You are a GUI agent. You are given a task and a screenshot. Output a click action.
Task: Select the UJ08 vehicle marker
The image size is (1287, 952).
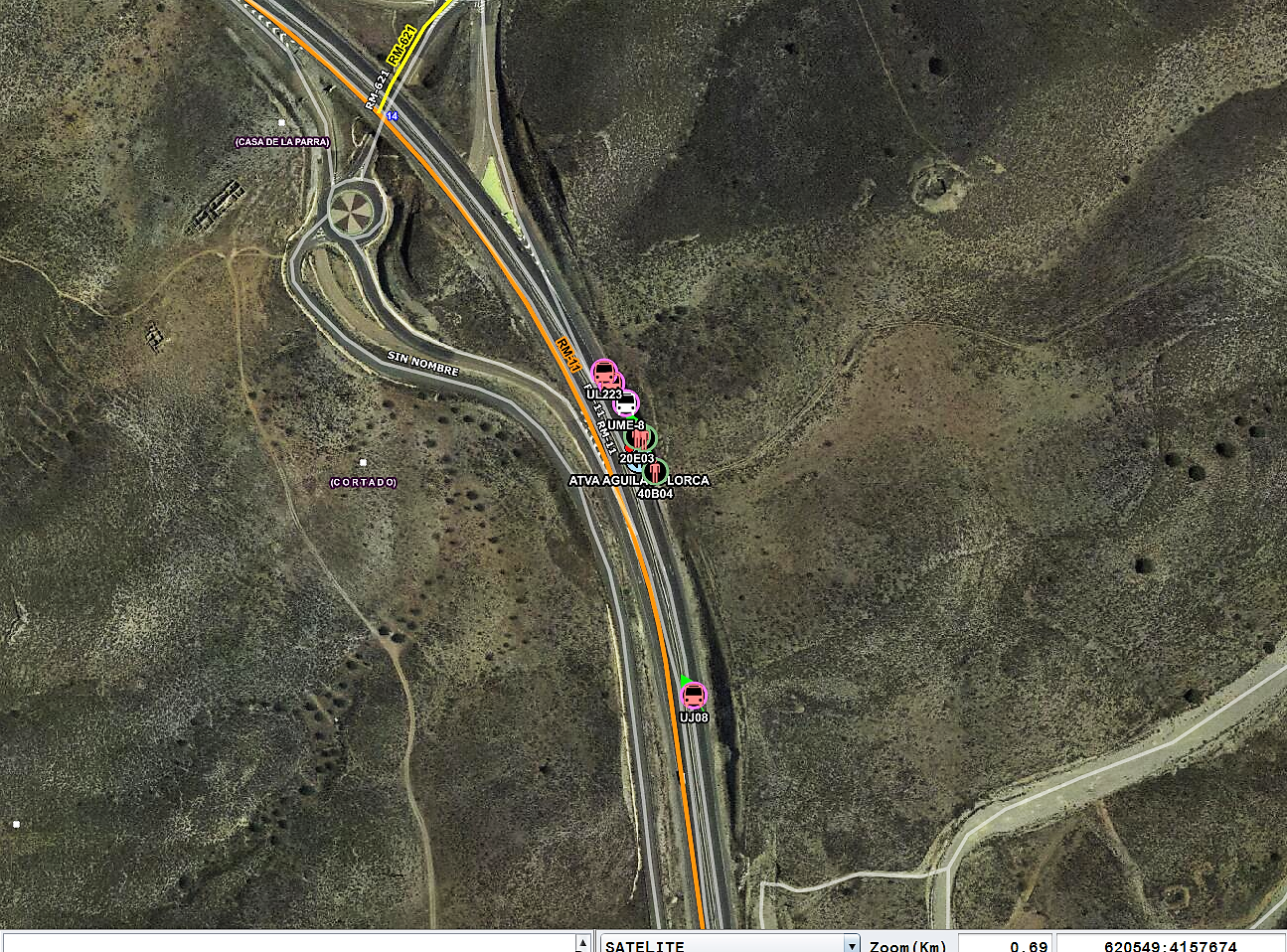pos(694,696)
